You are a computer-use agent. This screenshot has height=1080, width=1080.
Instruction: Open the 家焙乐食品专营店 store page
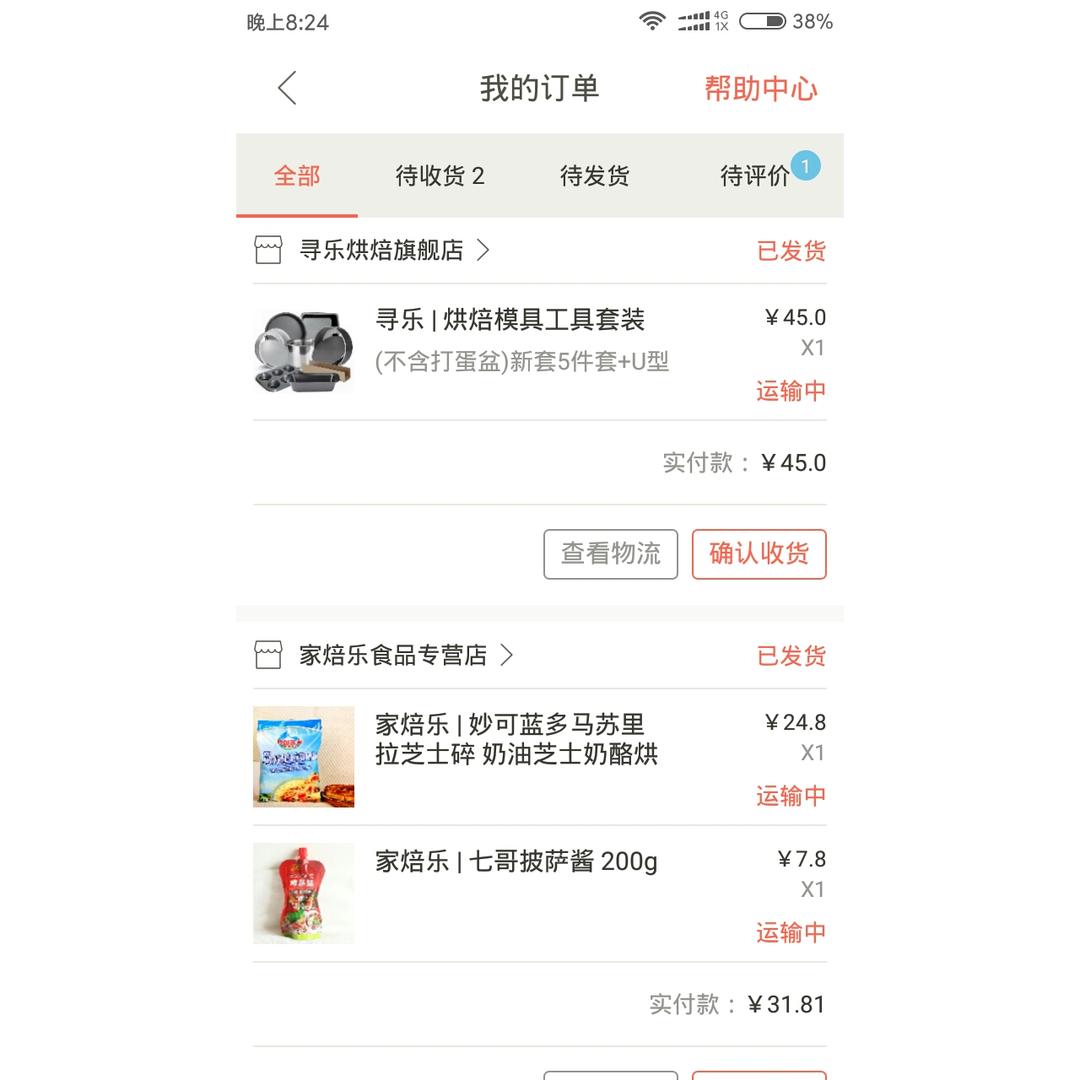pos(392,655)
